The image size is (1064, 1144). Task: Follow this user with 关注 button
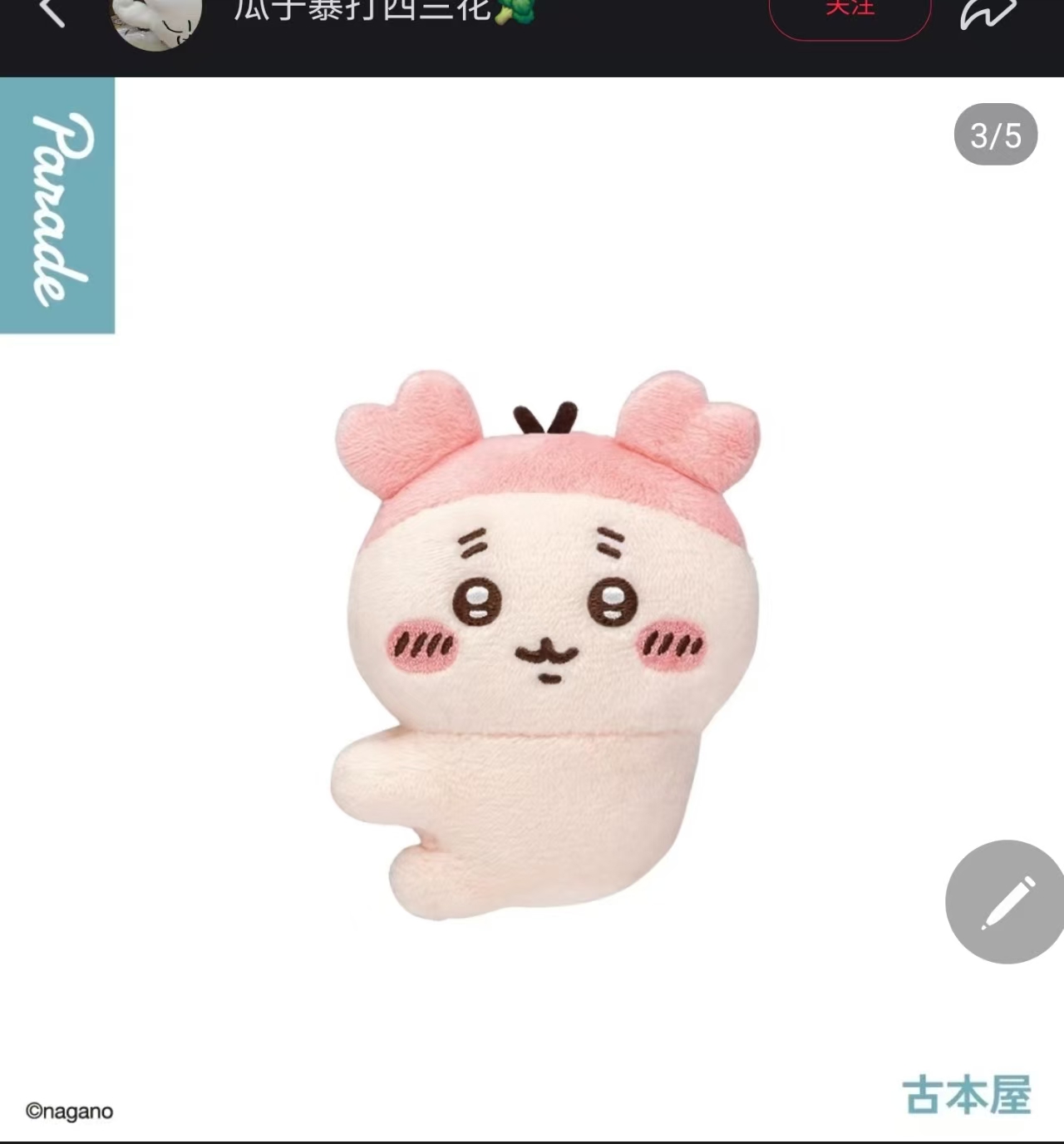[x=850, y=13]
